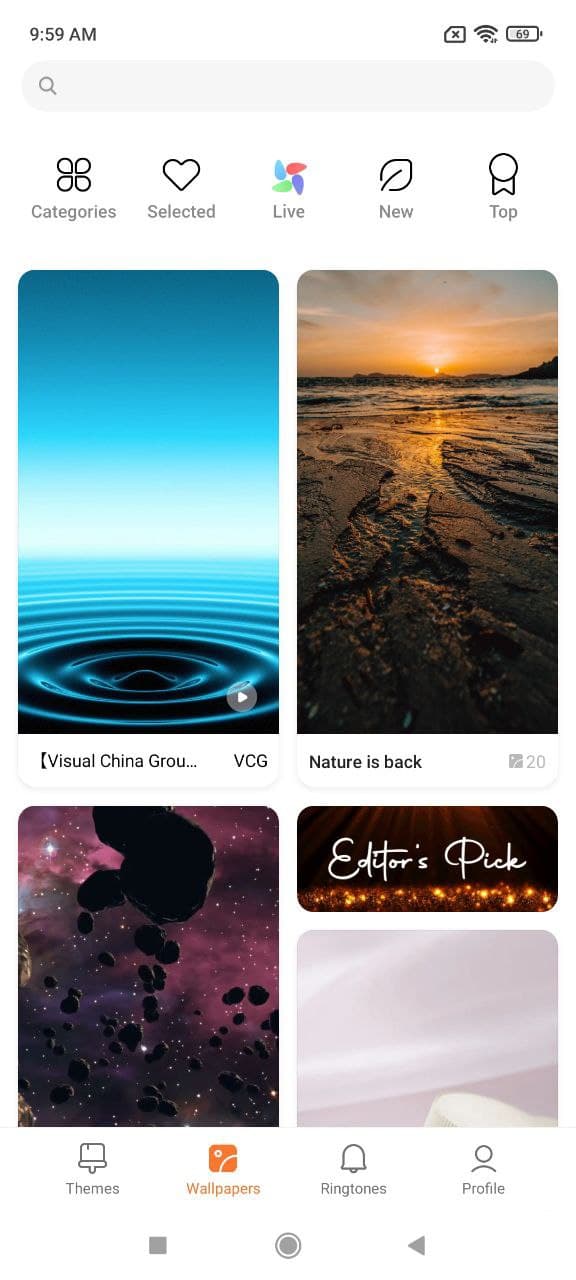576x1280 pixels.
Task: Go to the Ringtones tab
Action: [x=353, y=1169]
